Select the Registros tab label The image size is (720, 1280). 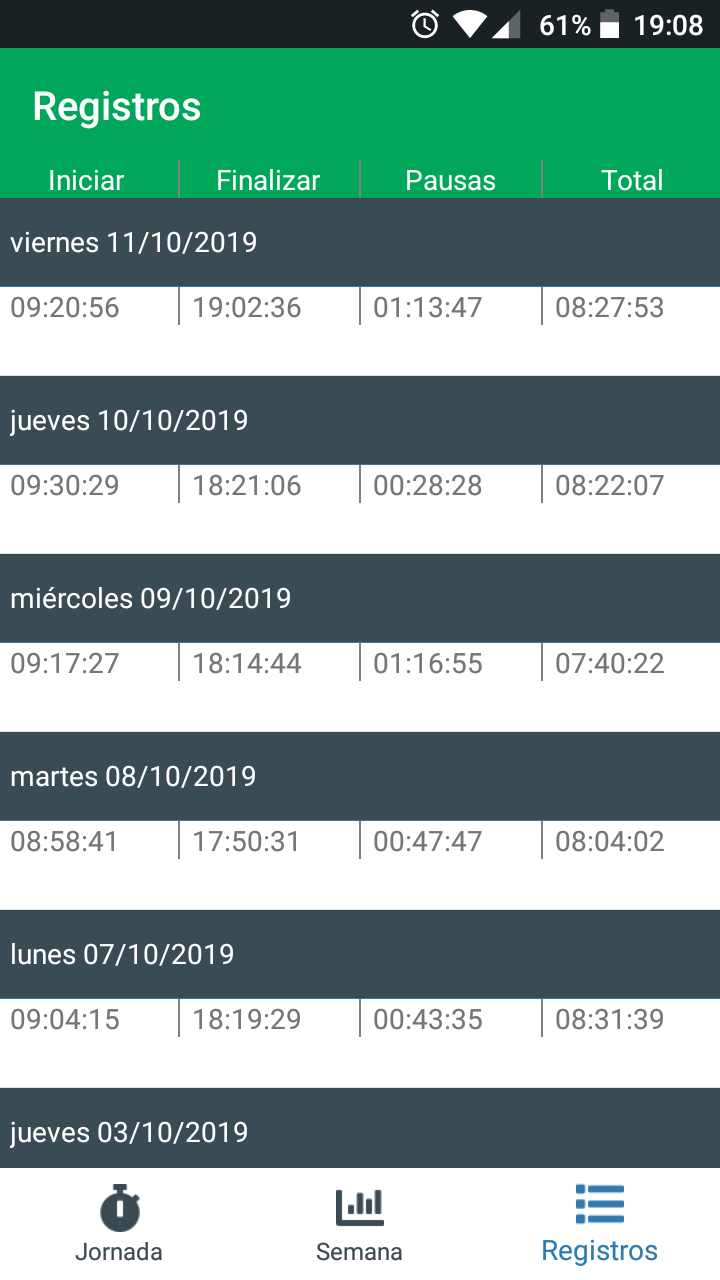pos(598,1250)
